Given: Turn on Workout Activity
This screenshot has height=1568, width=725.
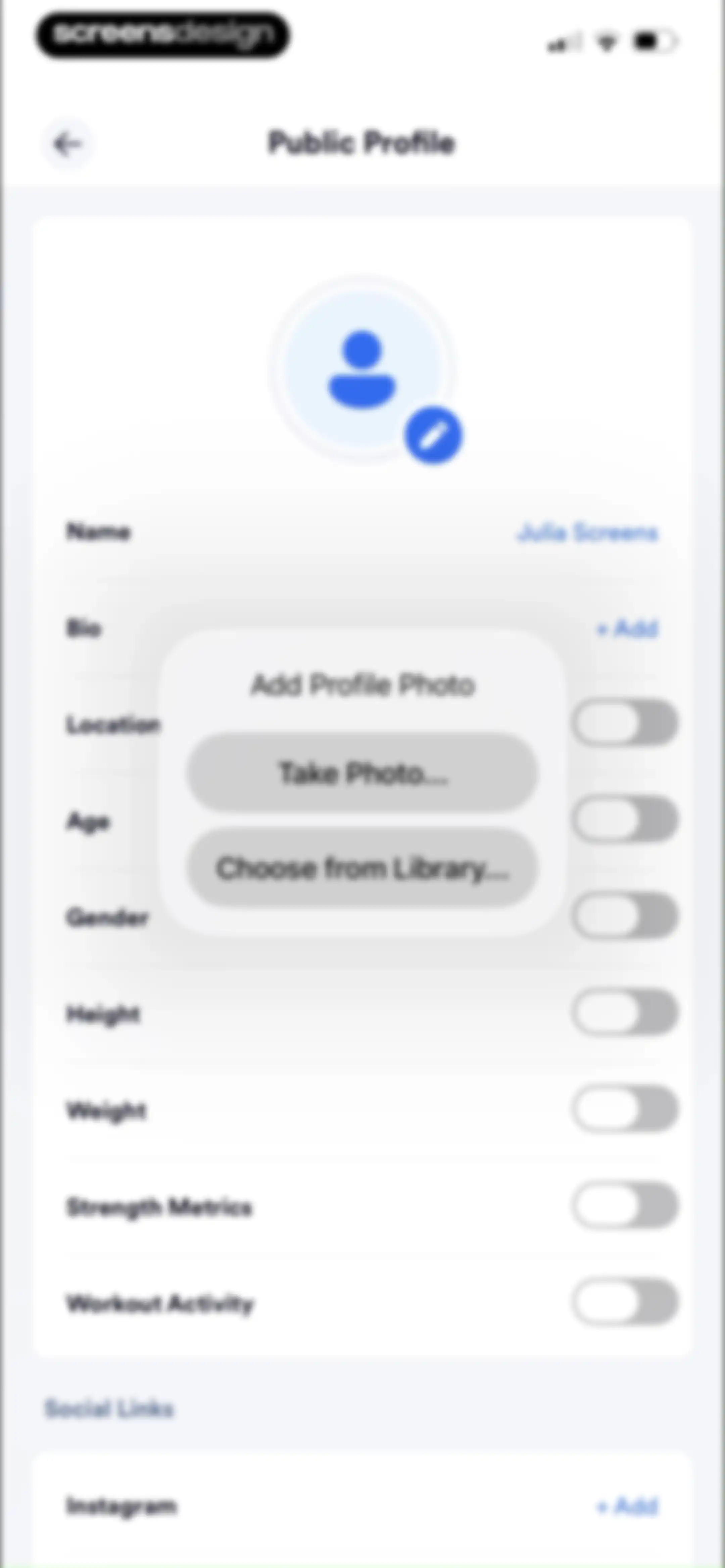Looking at the screenshot, I should [x=625, y=1302].
